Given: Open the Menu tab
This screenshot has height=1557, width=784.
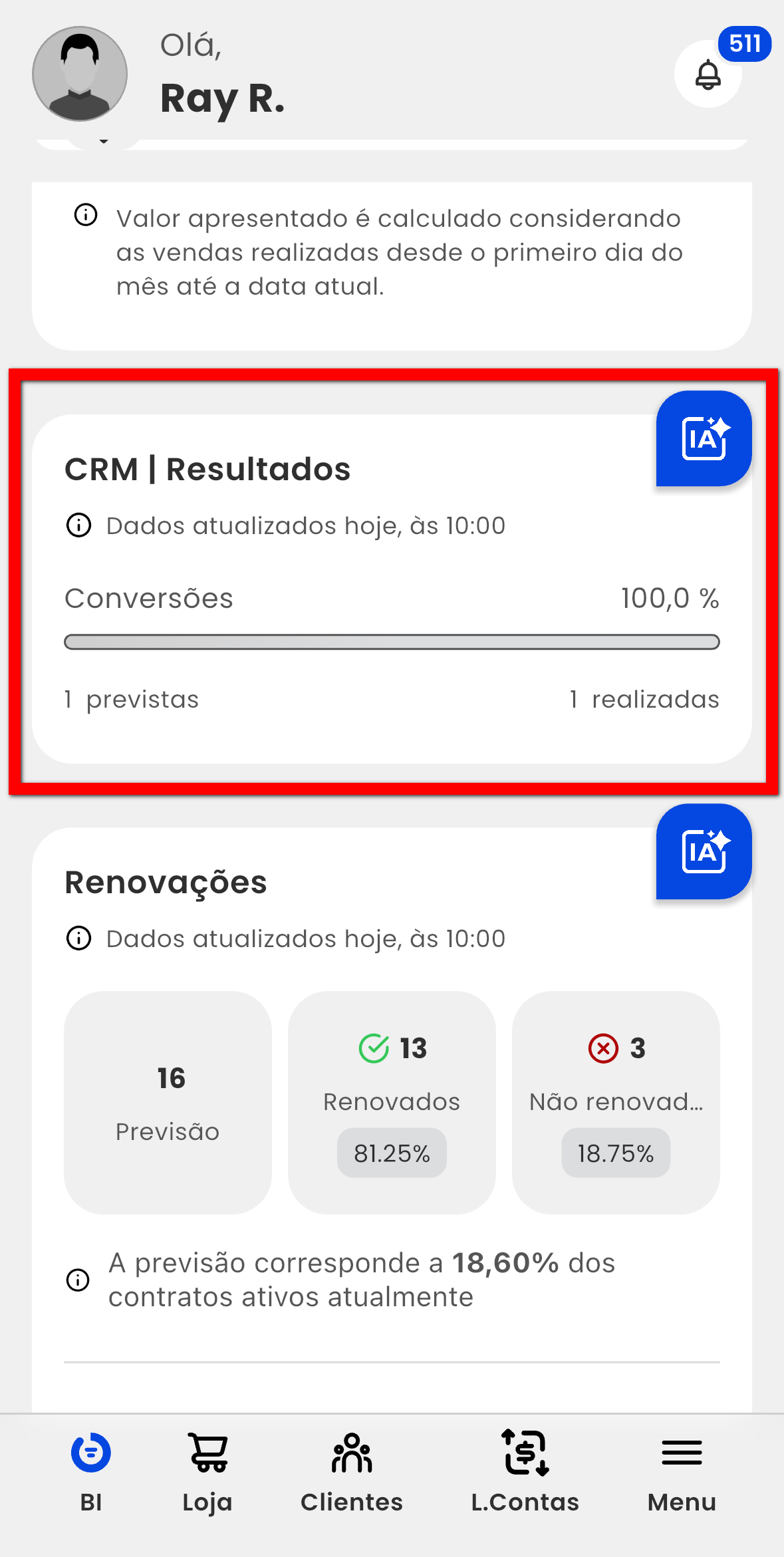Looking at the screenshot, I should [682, 1472].
